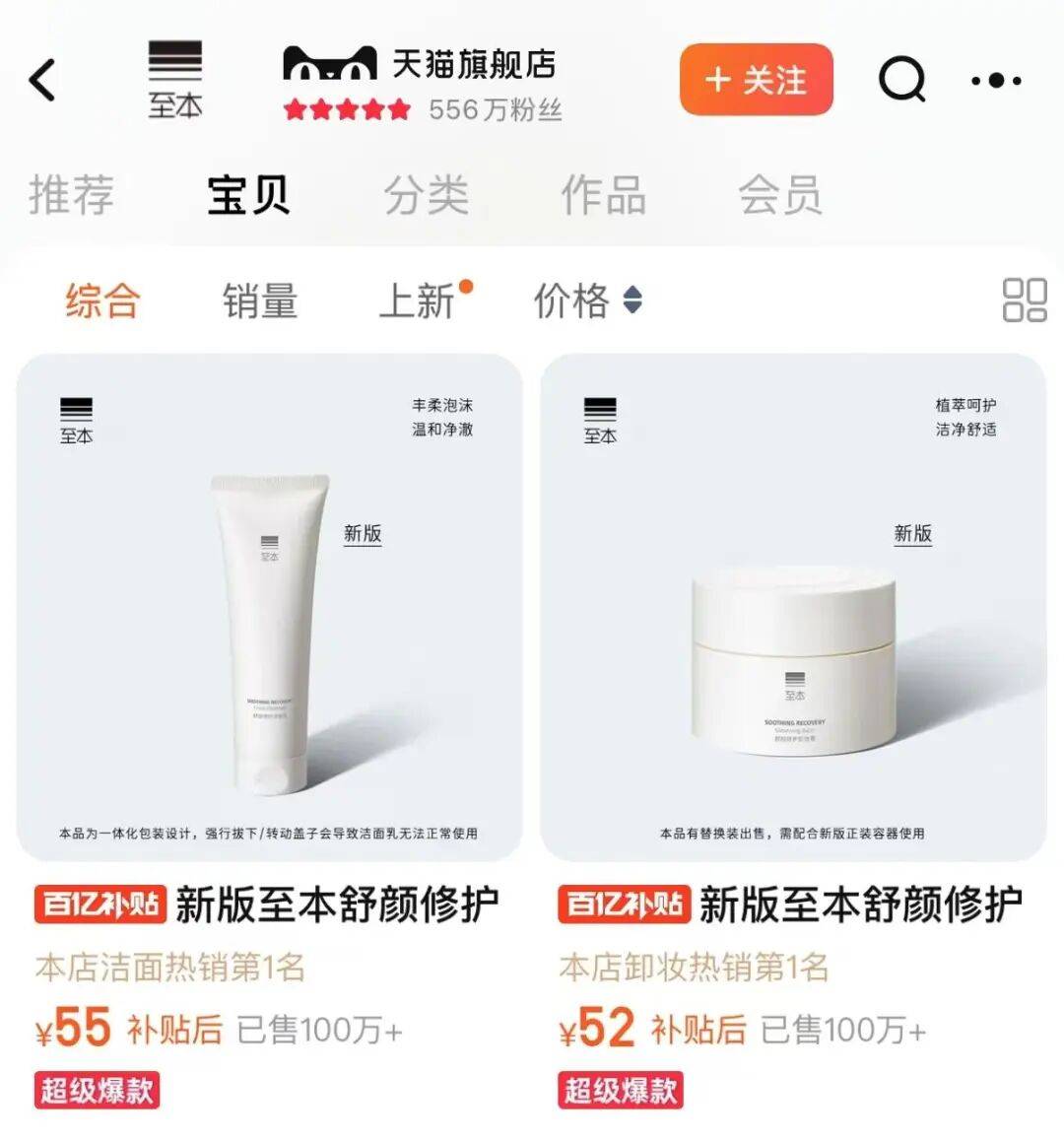The width and height of the screenshot is (1064, 1140).
Task: Switch to the 推荐 tab
Action: [71, 194]
